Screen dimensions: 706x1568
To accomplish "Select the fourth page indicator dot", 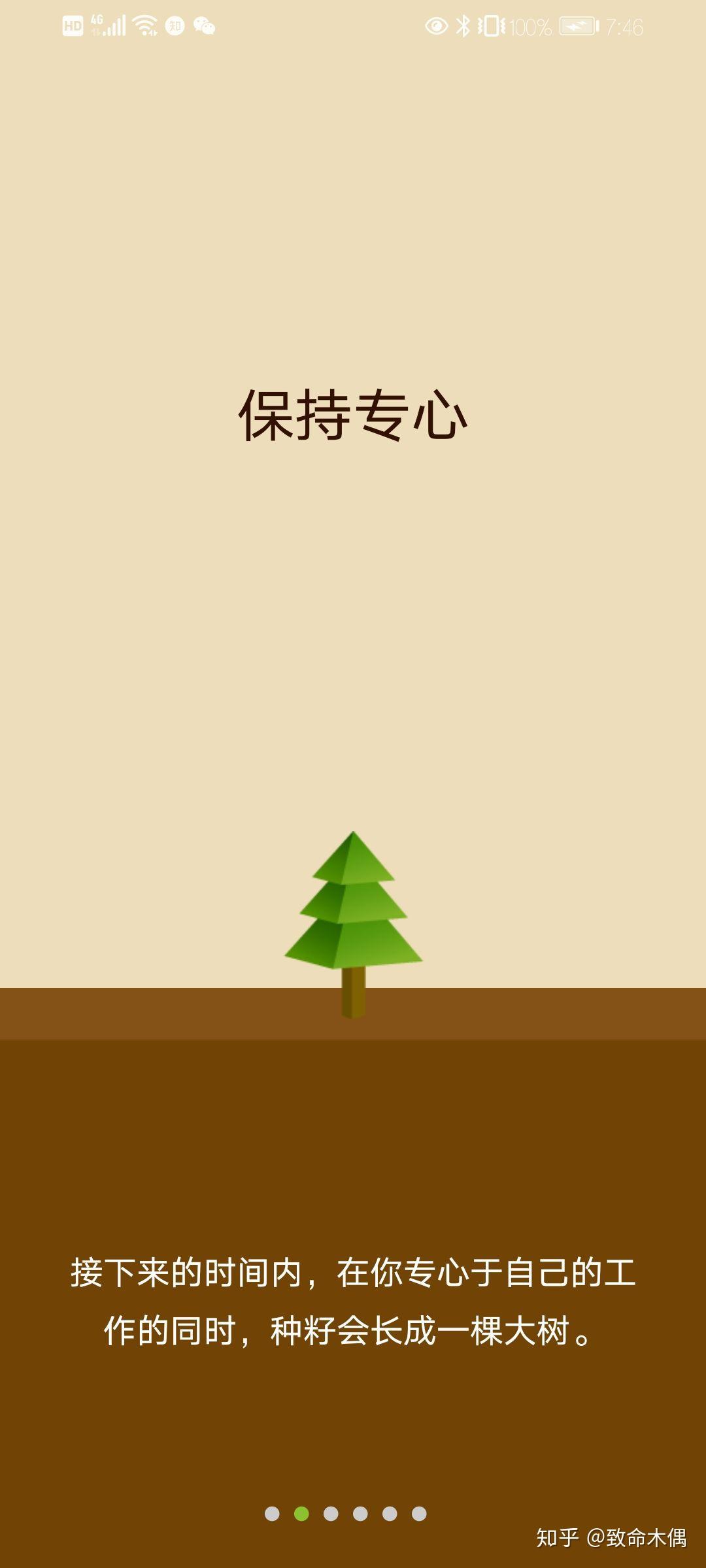I will 360,1514.
